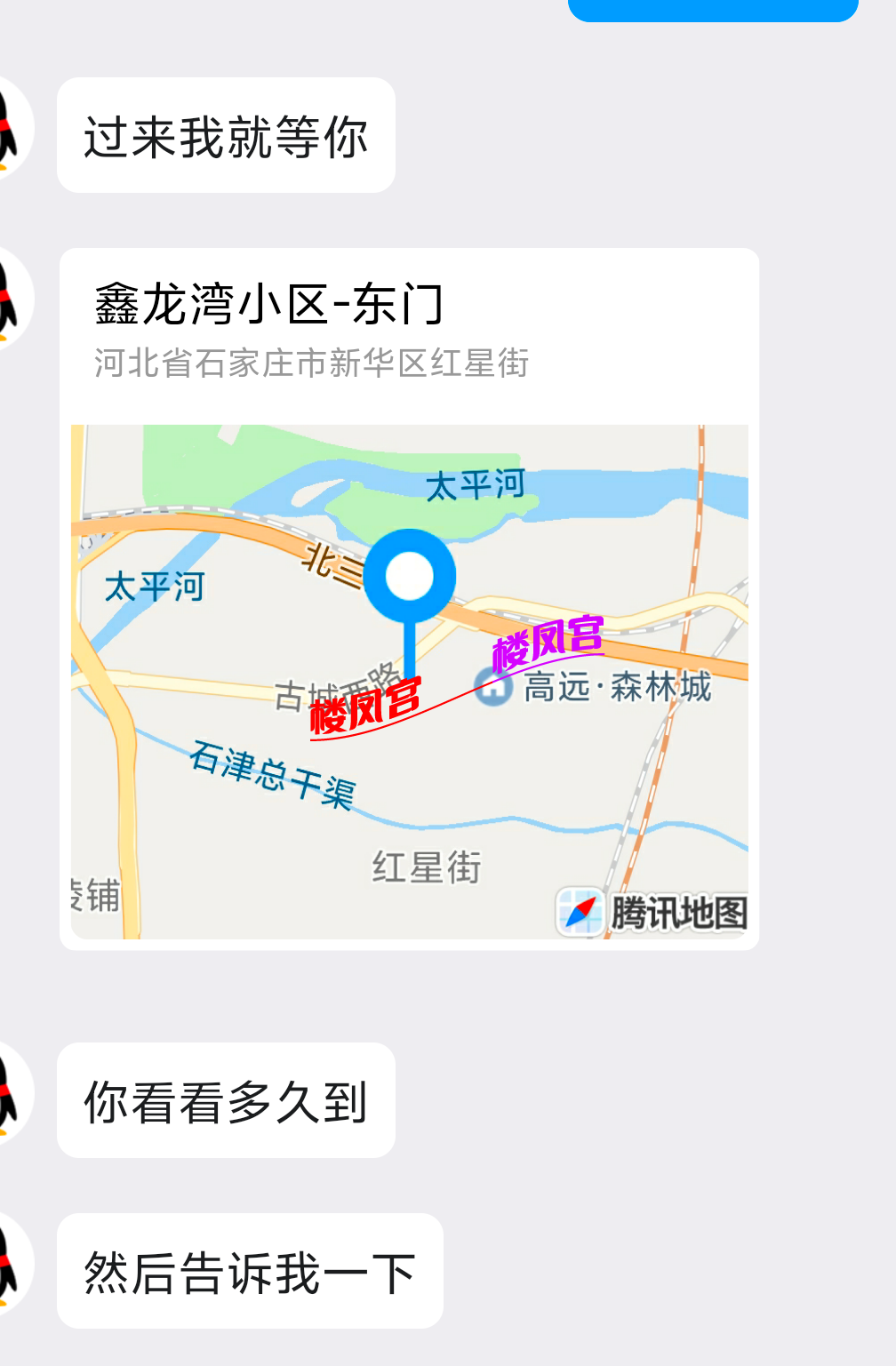Click the 红星街 street label on the map
Viewport: 896px width, 1366px height.
click(428, 867)
